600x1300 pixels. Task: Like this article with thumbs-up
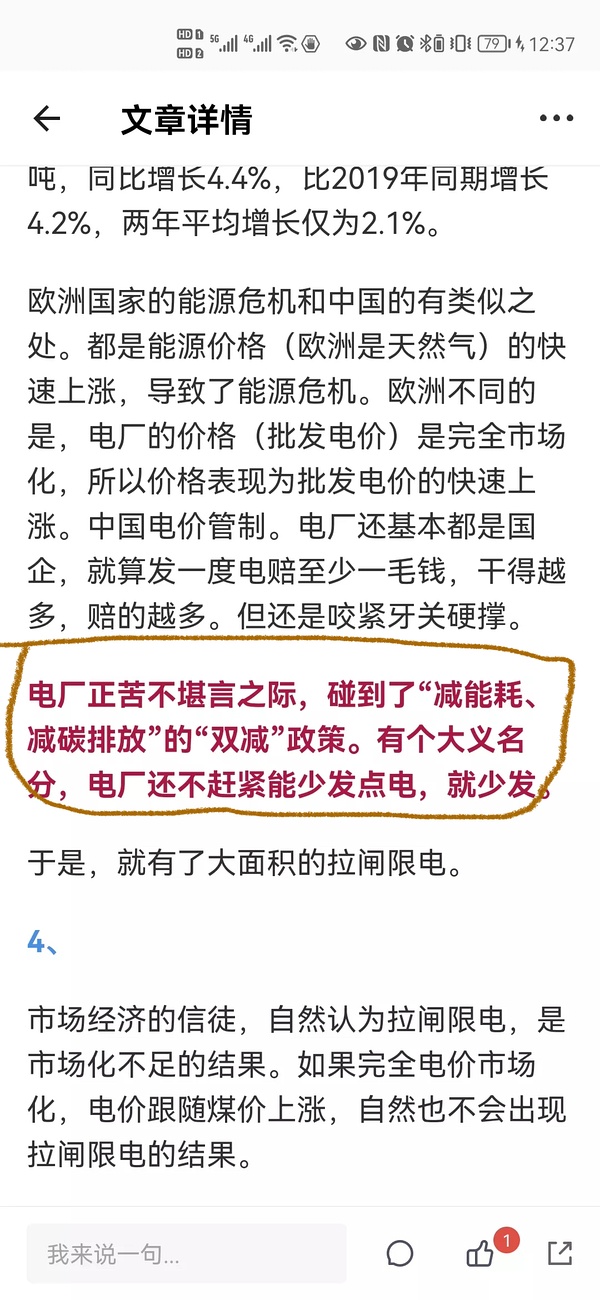(x=481, y=1254)
